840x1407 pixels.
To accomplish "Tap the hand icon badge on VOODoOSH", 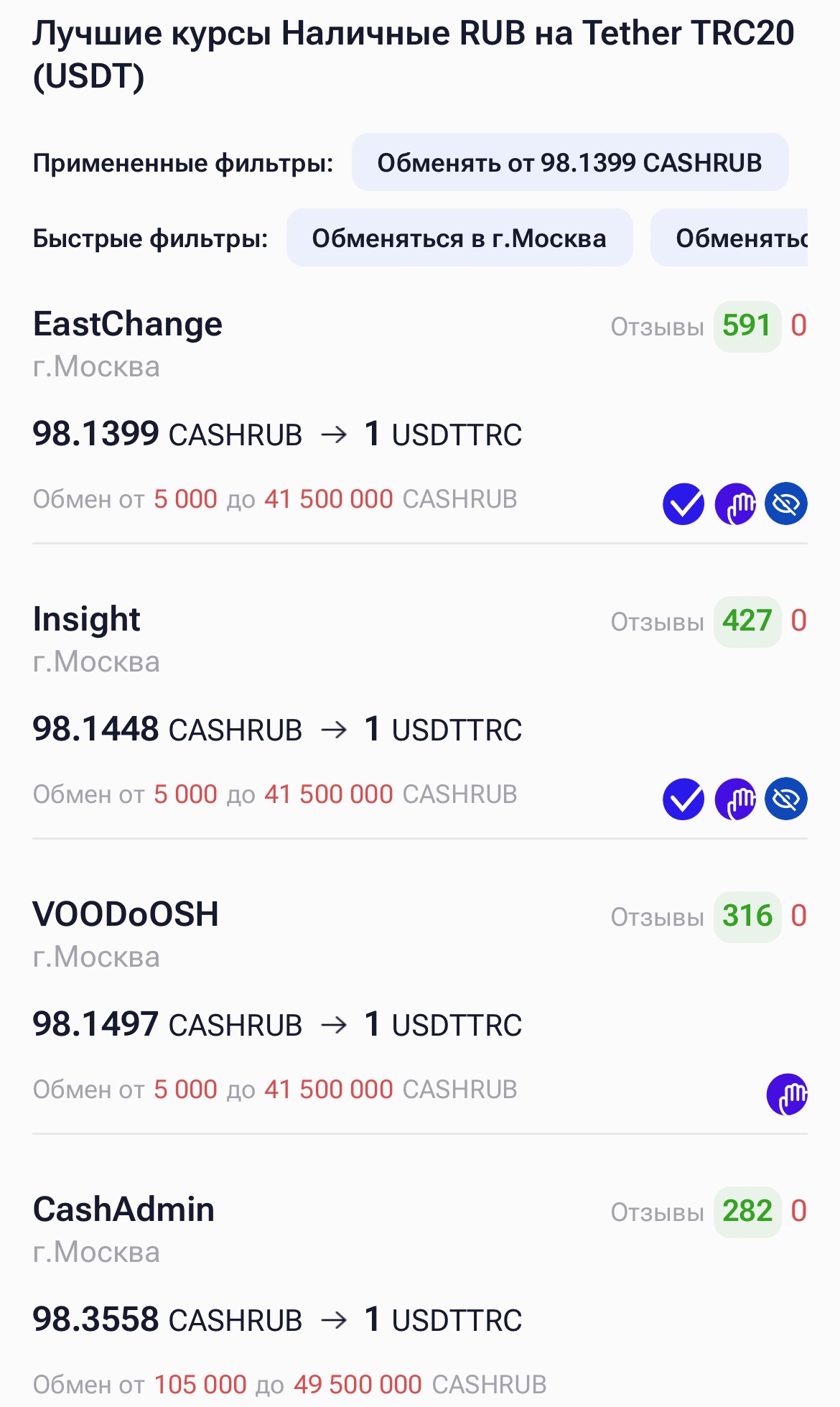I will point(787,1094).
